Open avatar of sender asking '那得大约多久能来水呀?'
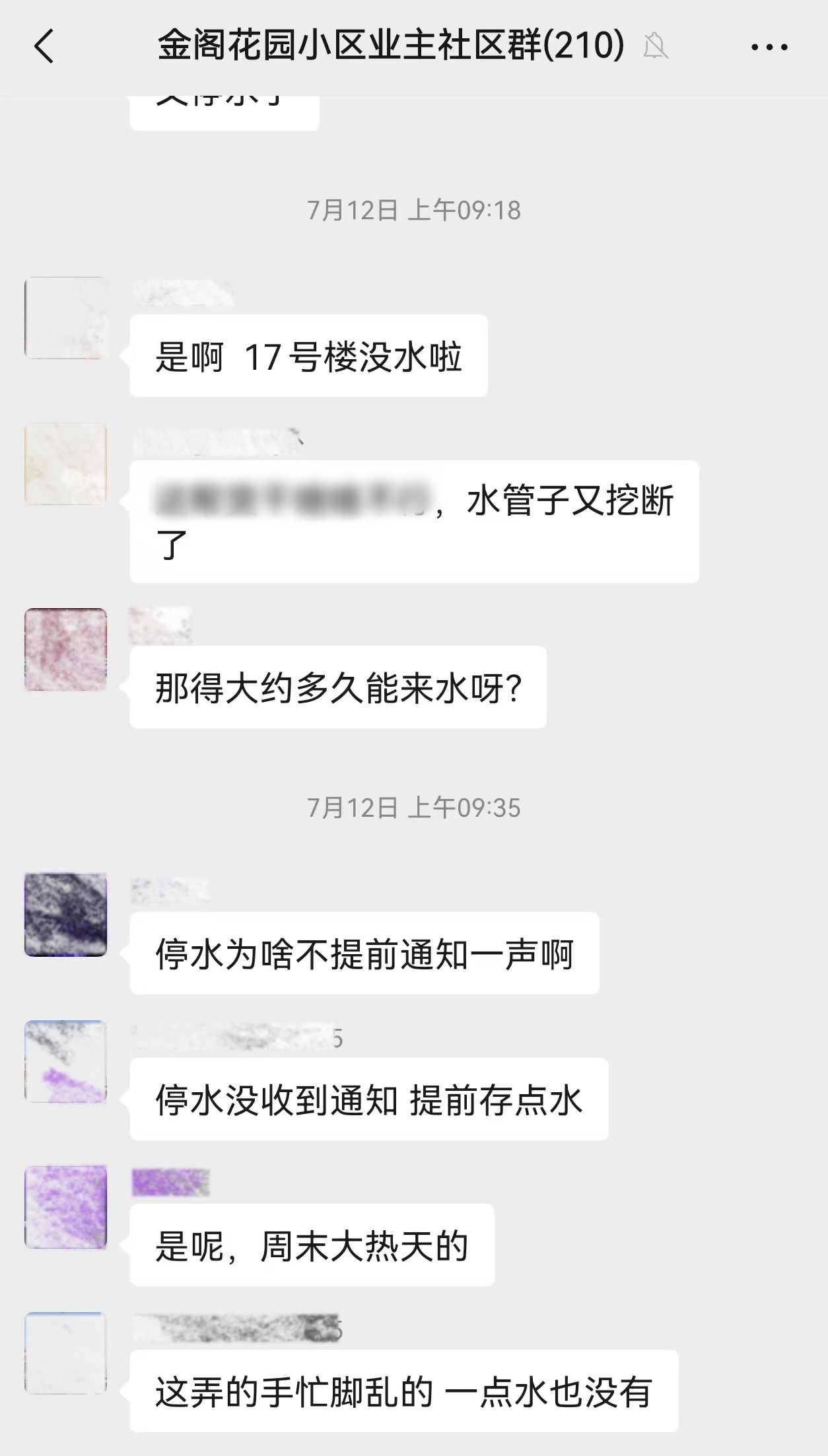 pyautogui.click(x=65, y=650)
